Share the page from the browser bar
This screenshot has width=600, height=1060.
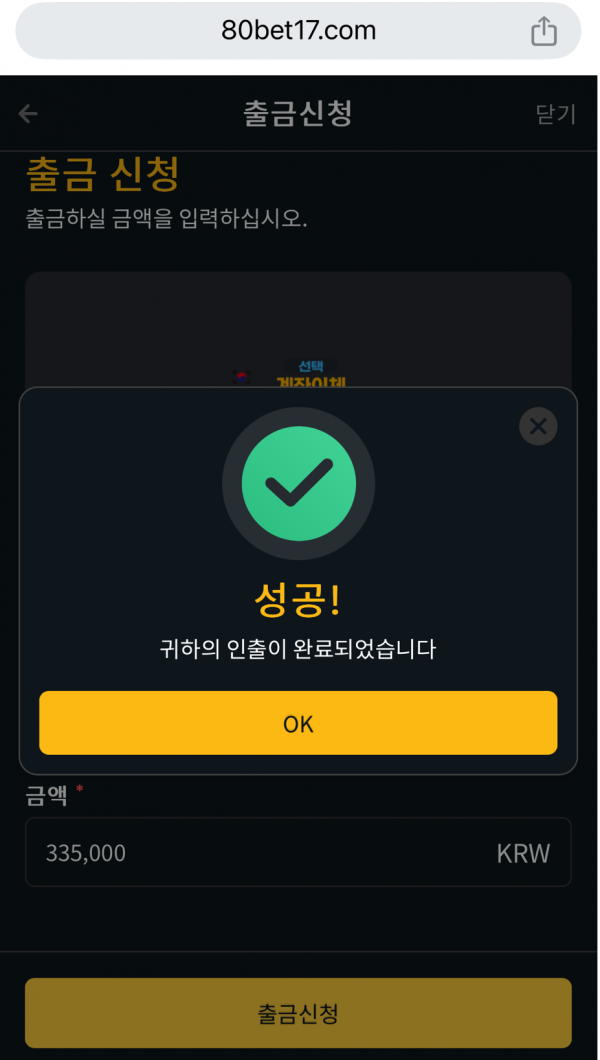click(x=543, y=31)
